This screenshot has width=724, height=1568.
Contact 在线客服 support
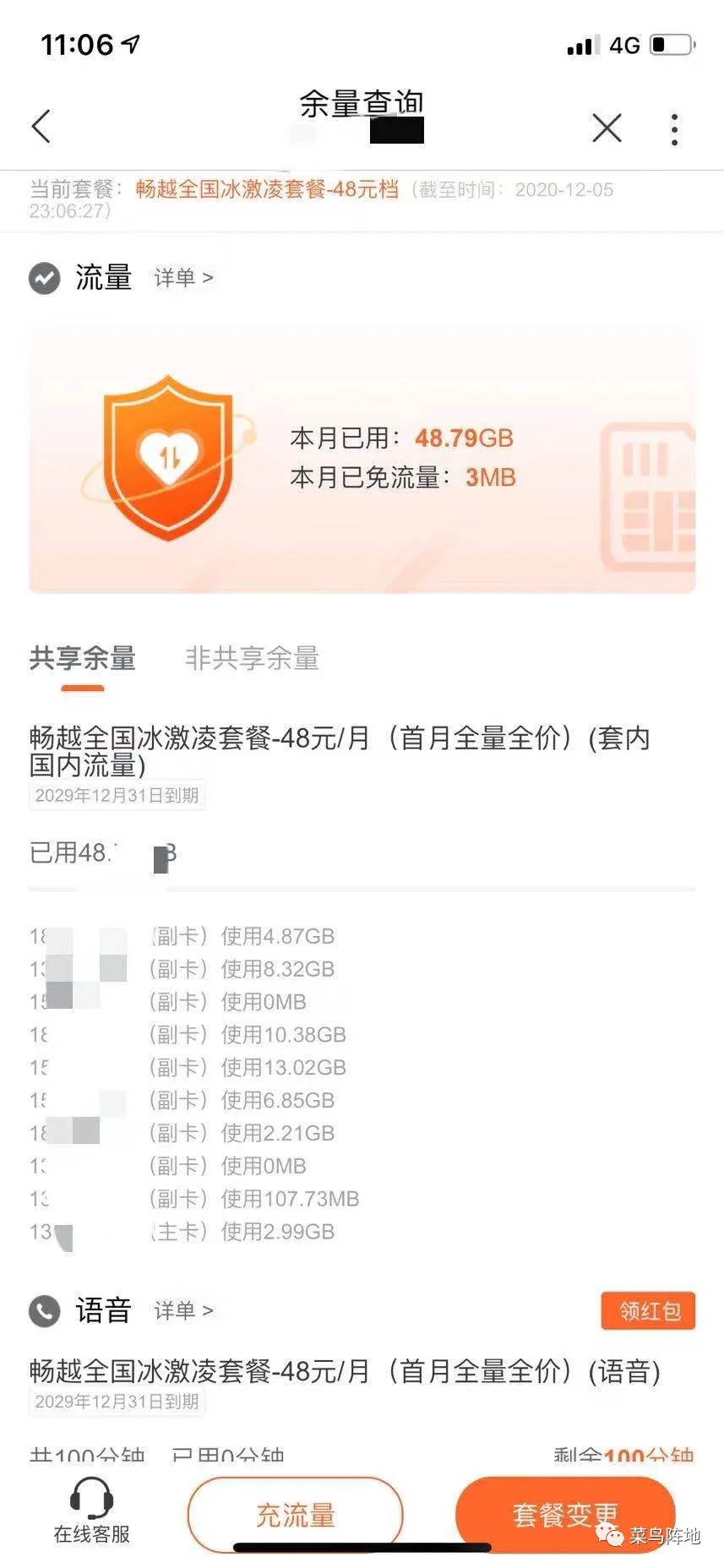coord(91,1512)
